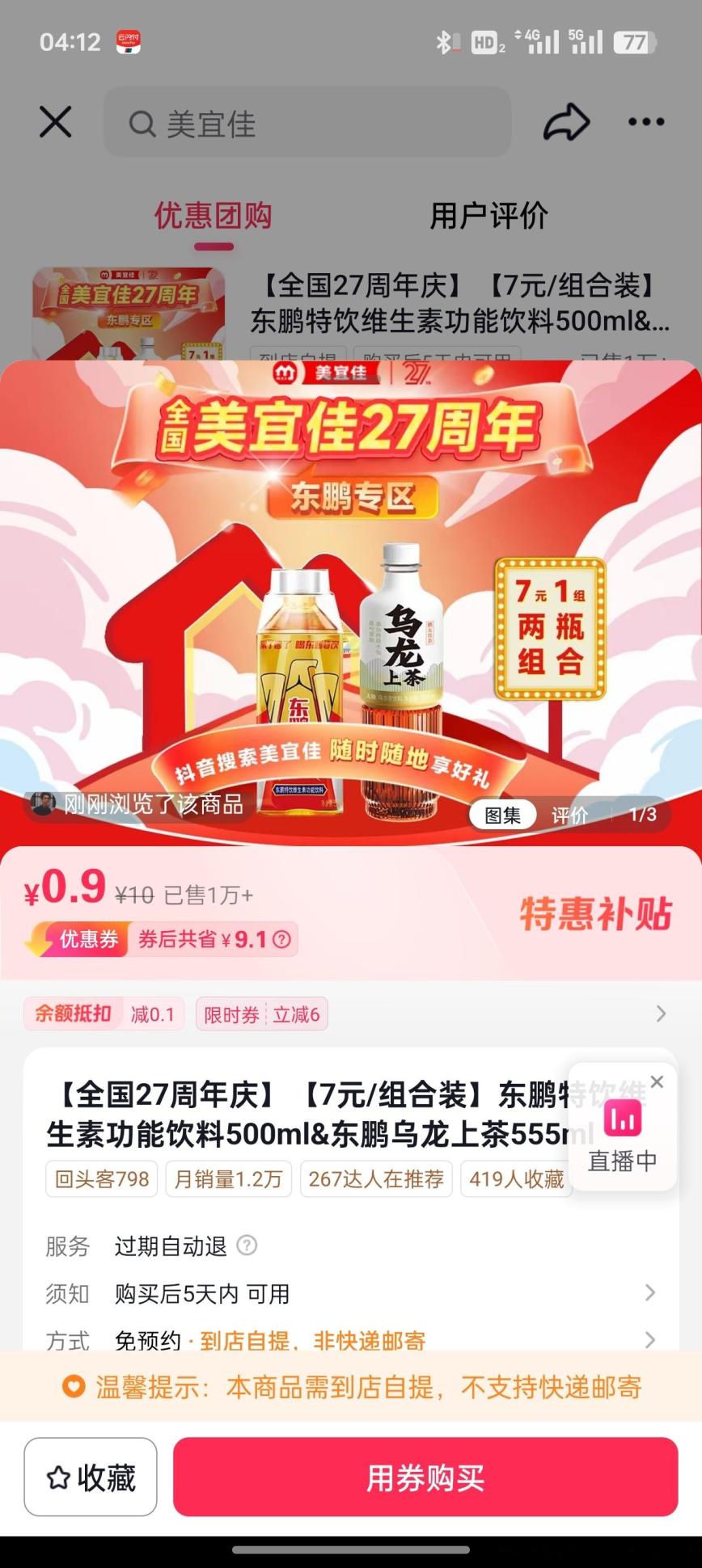Dismiss the 直播中 floating widget
The height and width of the screenshot is (1568, 702).
coord(657,1081)
